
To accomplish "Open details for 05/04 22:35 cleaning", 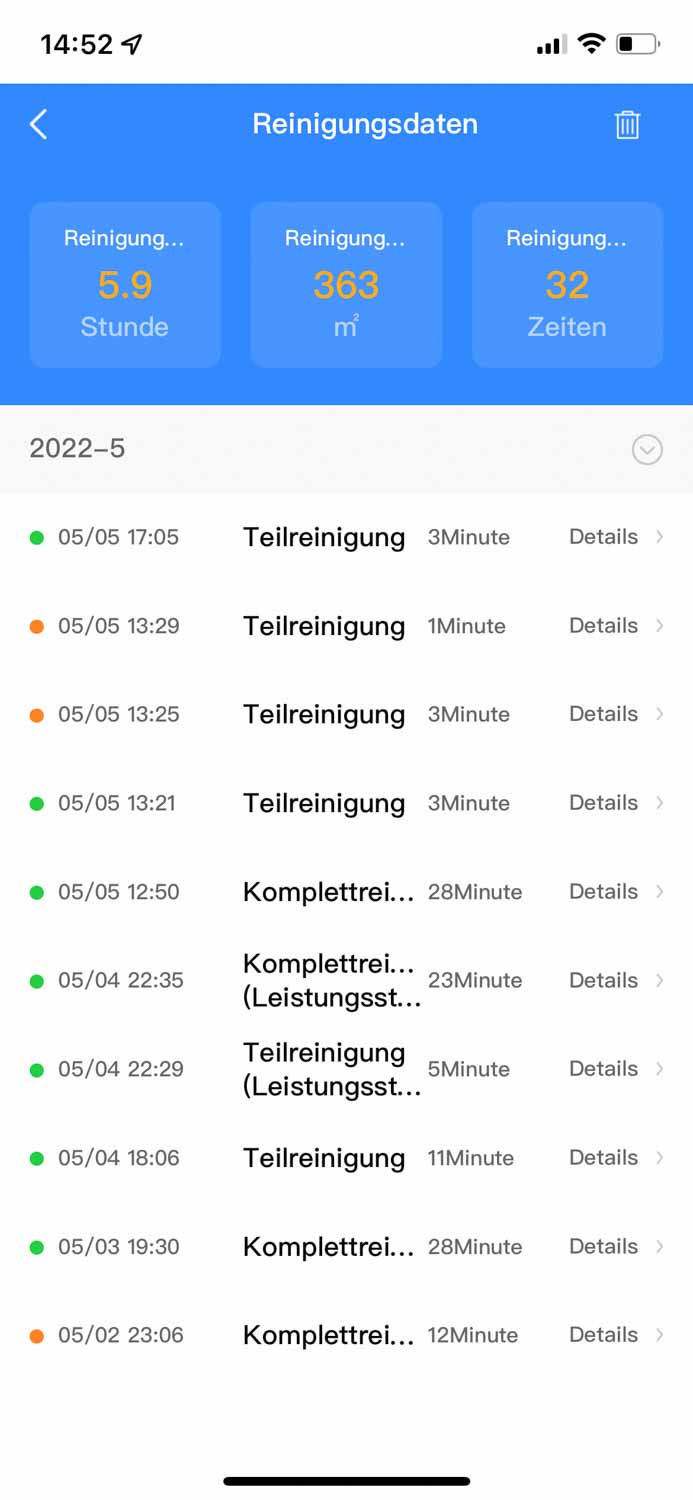I will [x=614, y=980].
